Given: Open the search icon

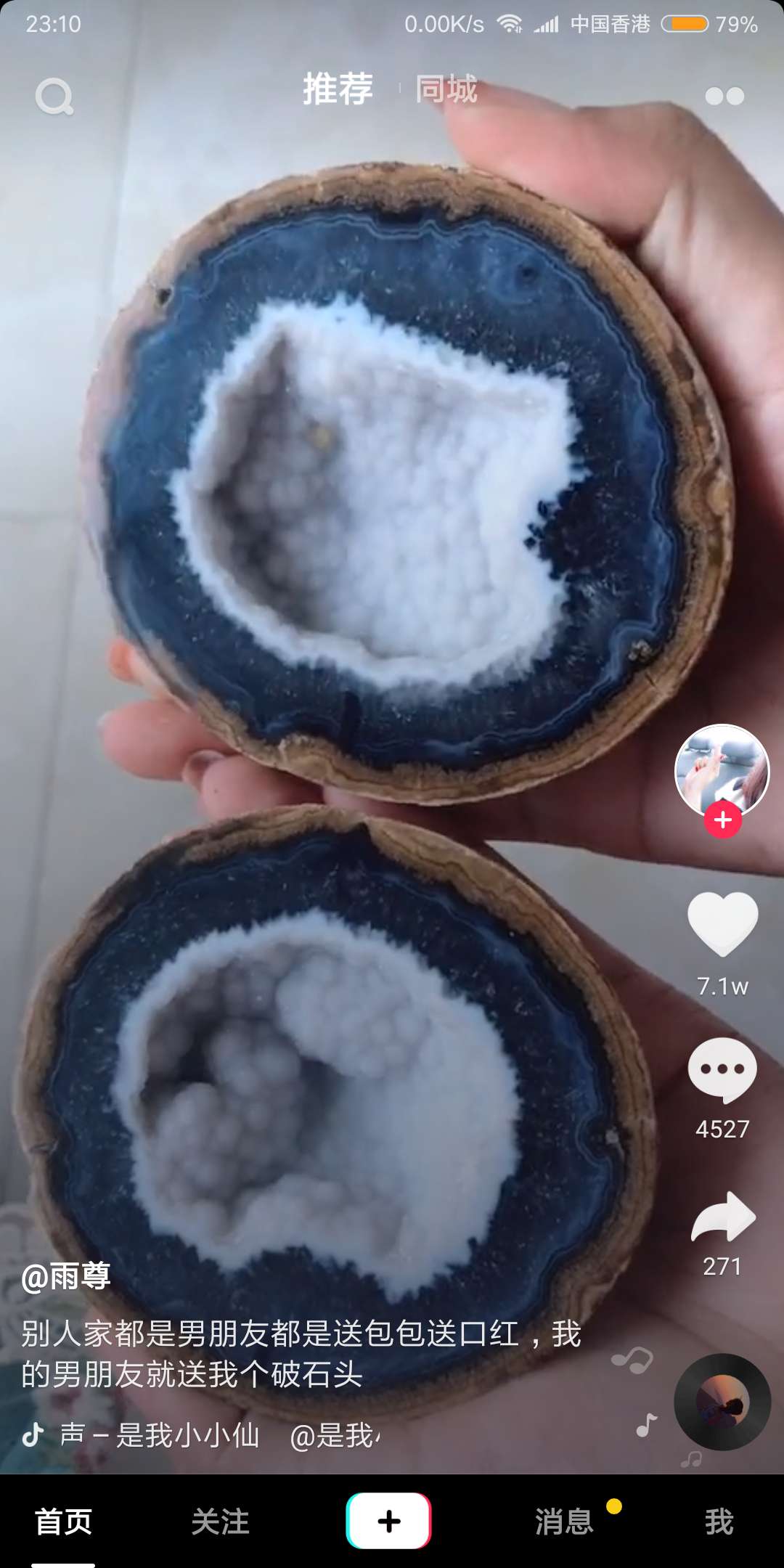Looking at the screenshot, I should pyautogui.click(x=54, y=97).
